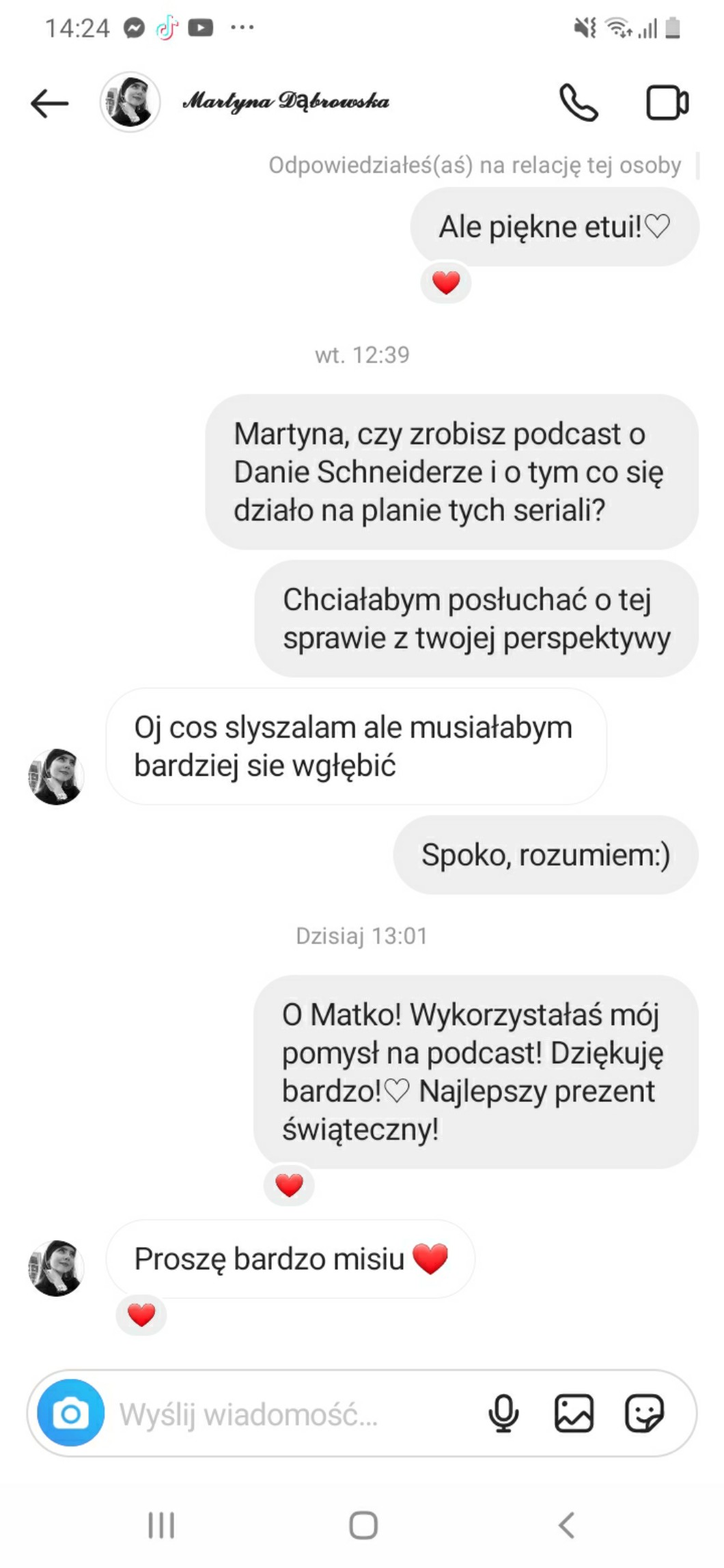Open the camera to send a photo
Viewport: 724px width, 1568px height.
[70, 1413]
